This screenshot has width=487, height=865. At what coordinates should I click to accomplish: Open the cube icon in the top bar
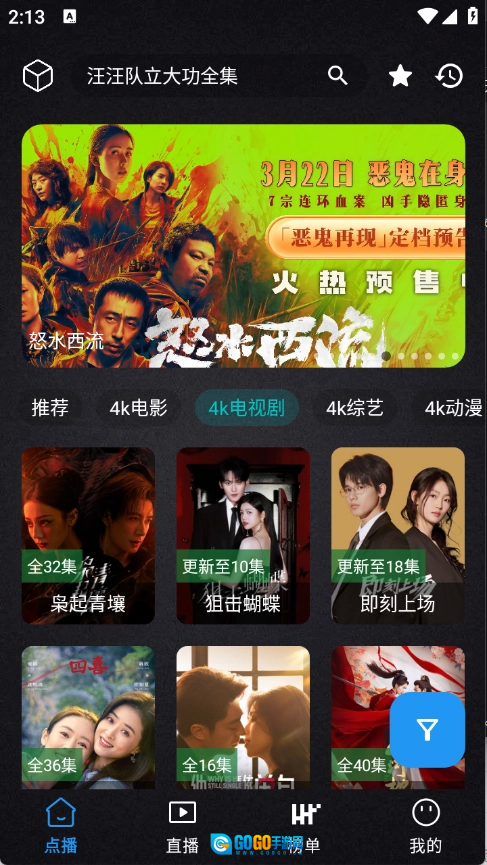[x=38, y=76]
